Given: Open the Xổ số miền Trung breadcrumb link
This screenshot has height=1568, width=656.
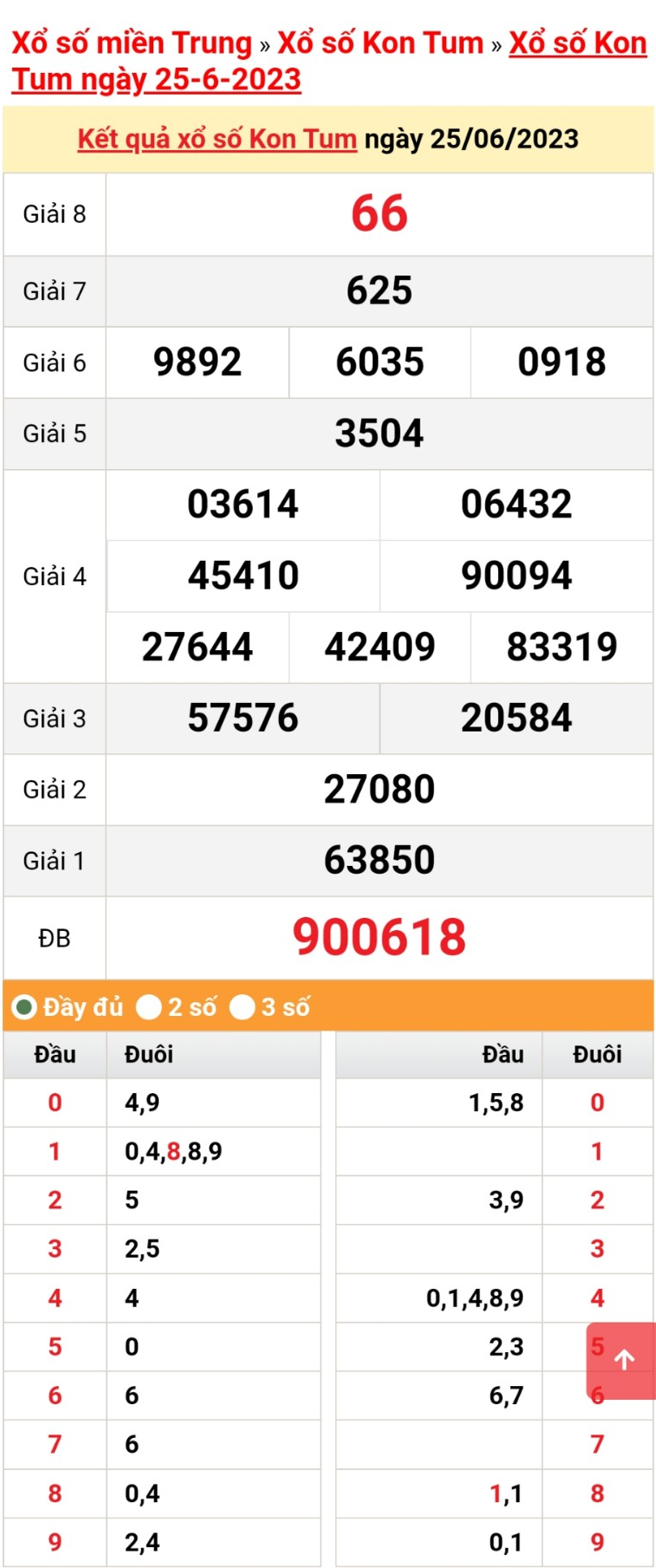Looking at the screenshot, I should click(131, 42).
